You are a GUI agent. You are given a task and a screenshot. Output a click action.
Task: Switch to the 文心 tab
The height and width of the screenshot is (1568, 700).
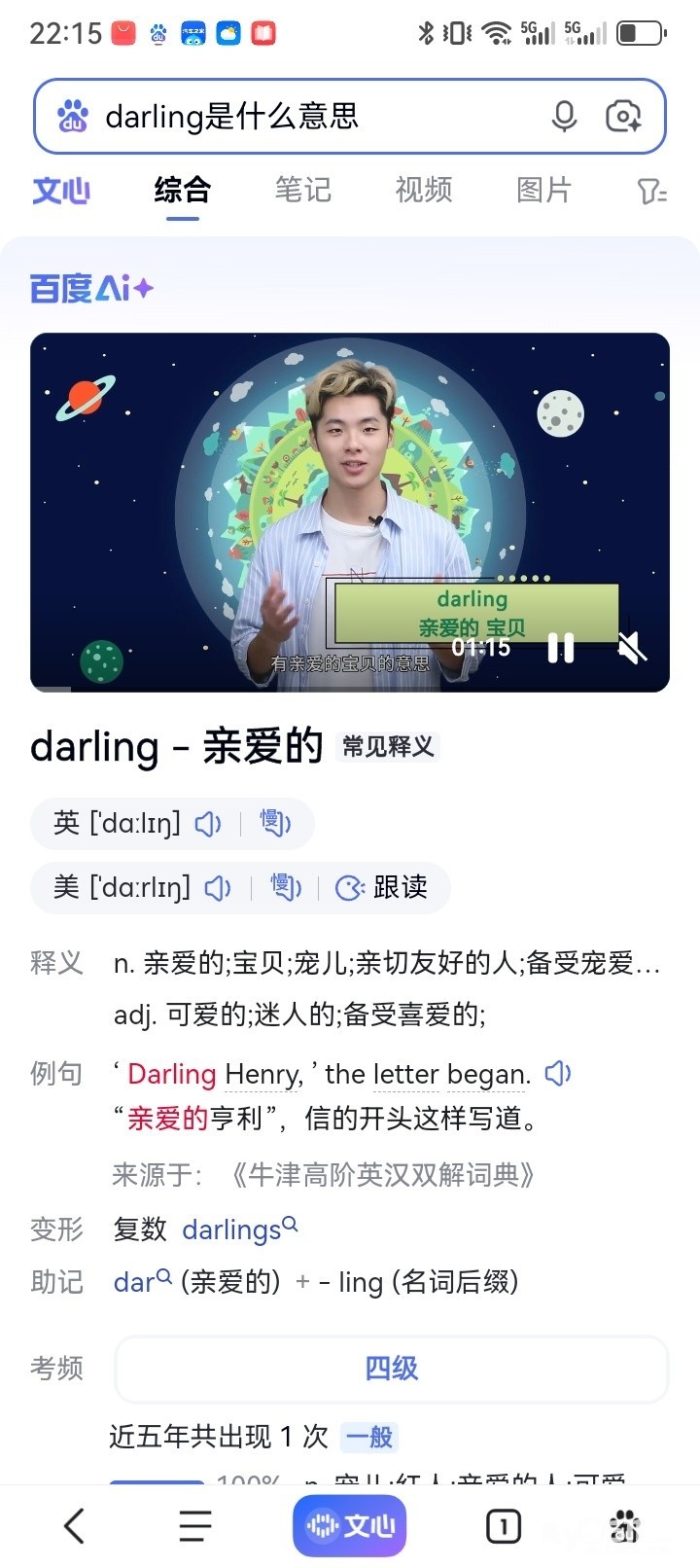(60, 190)
